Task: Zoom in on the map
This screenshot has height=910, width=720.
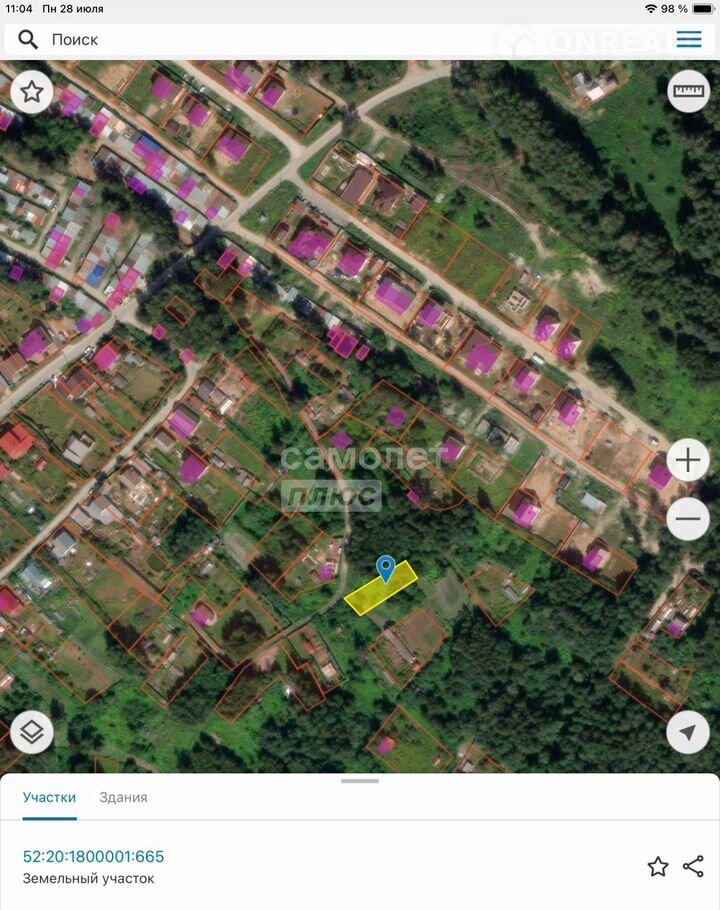Action: 688,460
